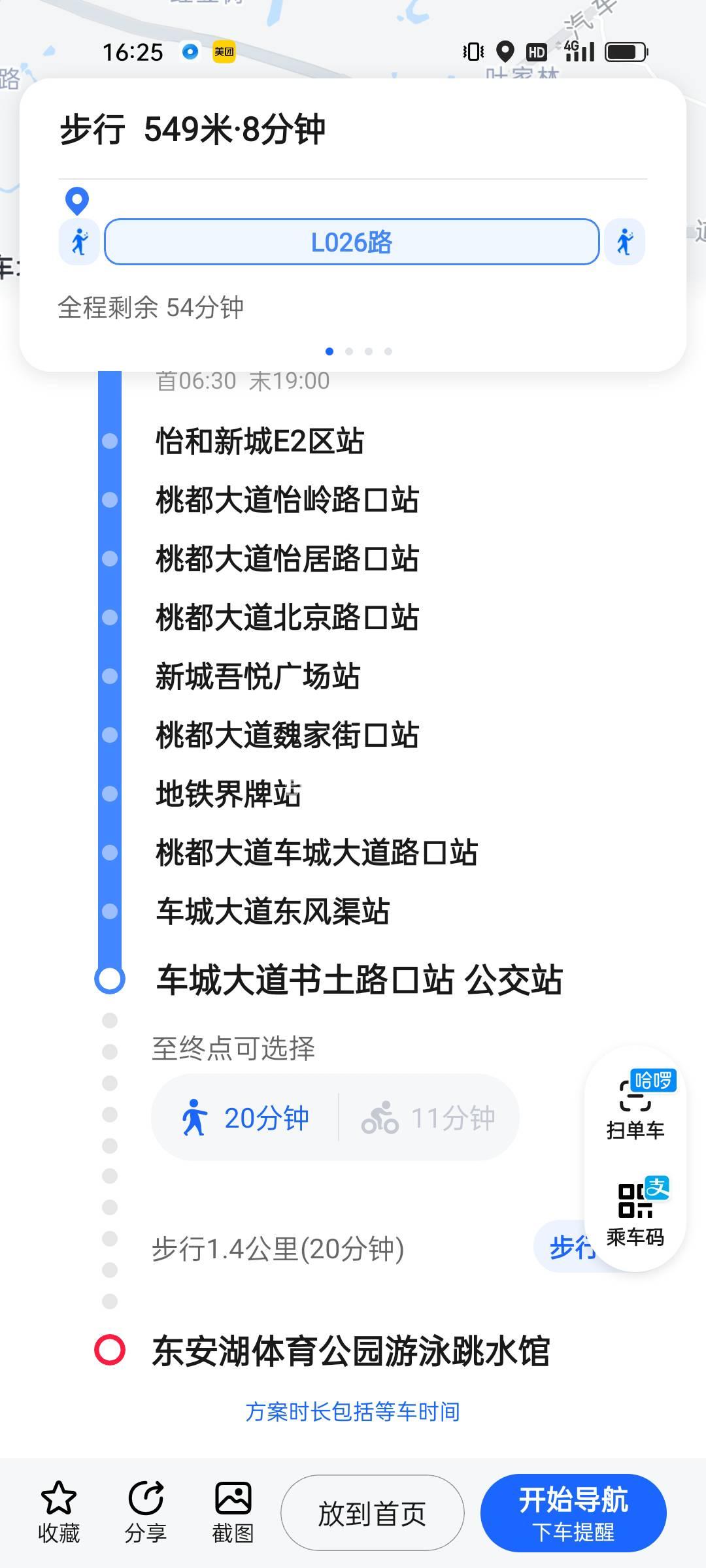Select the 11分钟 cycling option
The image size is (706, 1568).
click(429, 1118)
